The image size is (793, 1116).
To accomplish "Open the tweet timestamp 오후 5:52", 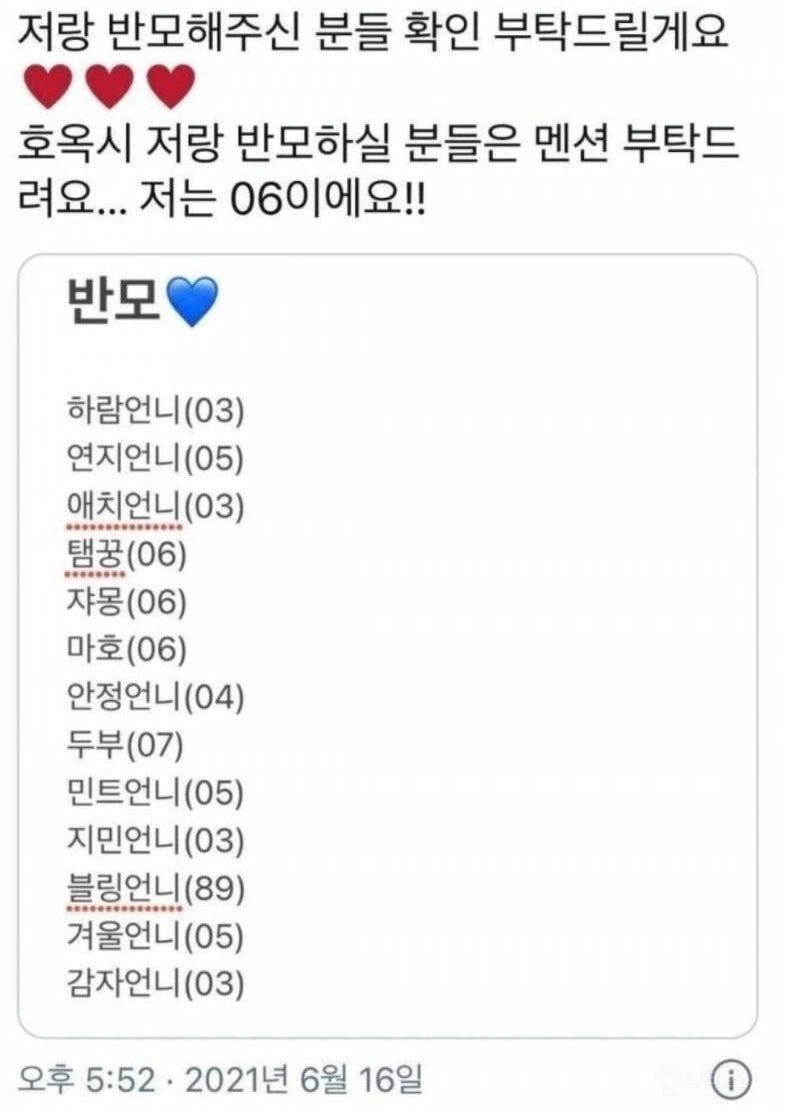I will coord(86,1080).
